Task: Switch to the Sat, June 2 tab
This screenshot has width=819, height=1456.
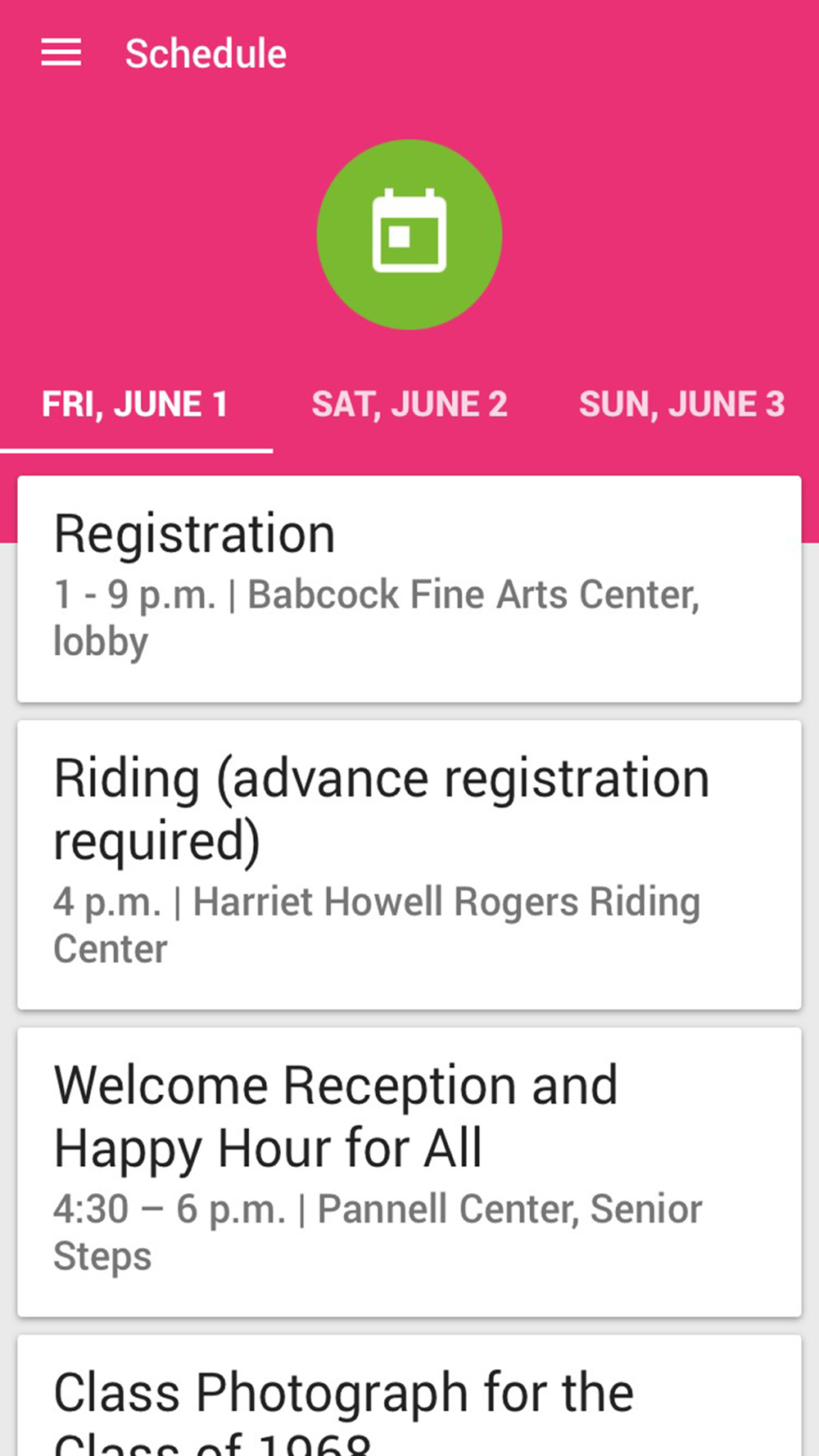Action: (x=409, y=405)
